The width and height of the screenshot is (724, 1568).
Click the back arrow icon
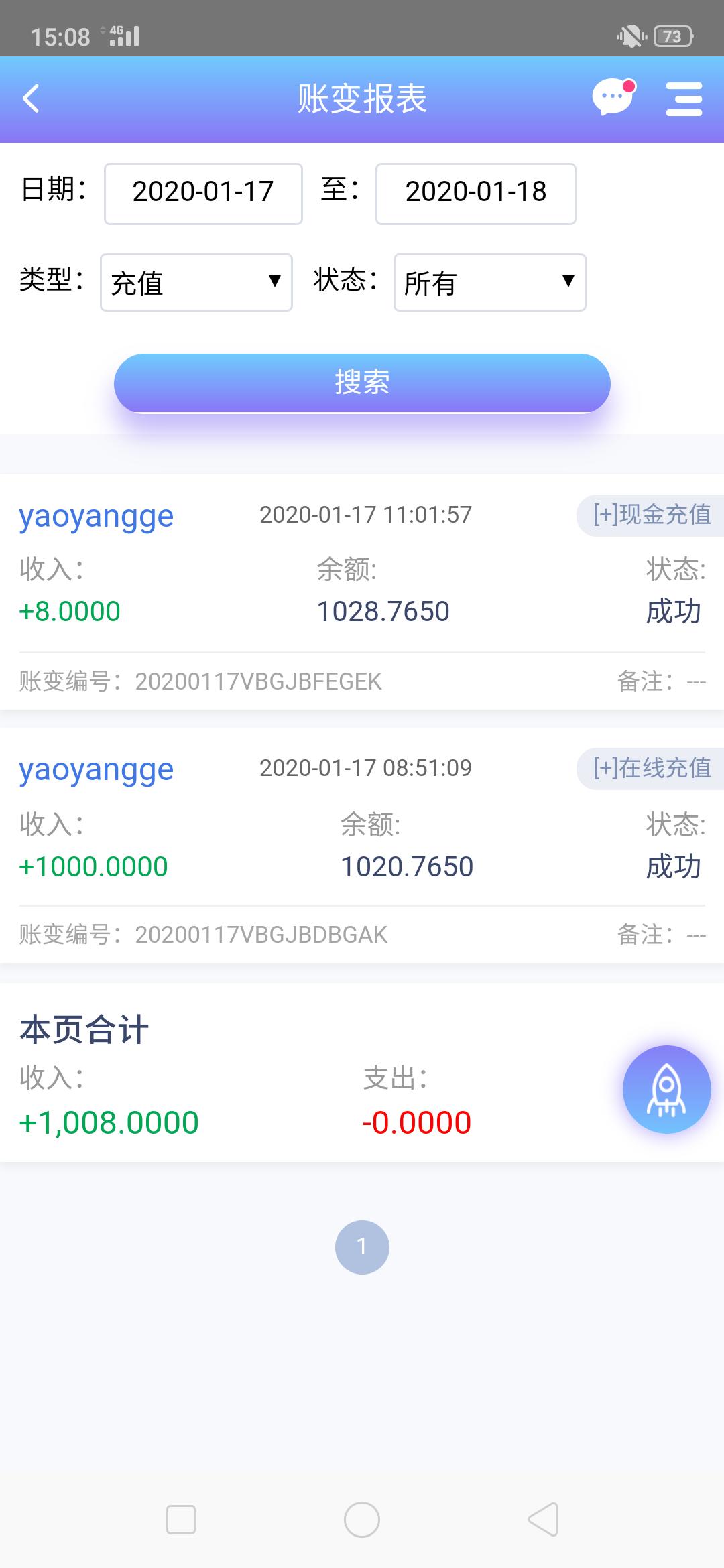click(32, 99)
